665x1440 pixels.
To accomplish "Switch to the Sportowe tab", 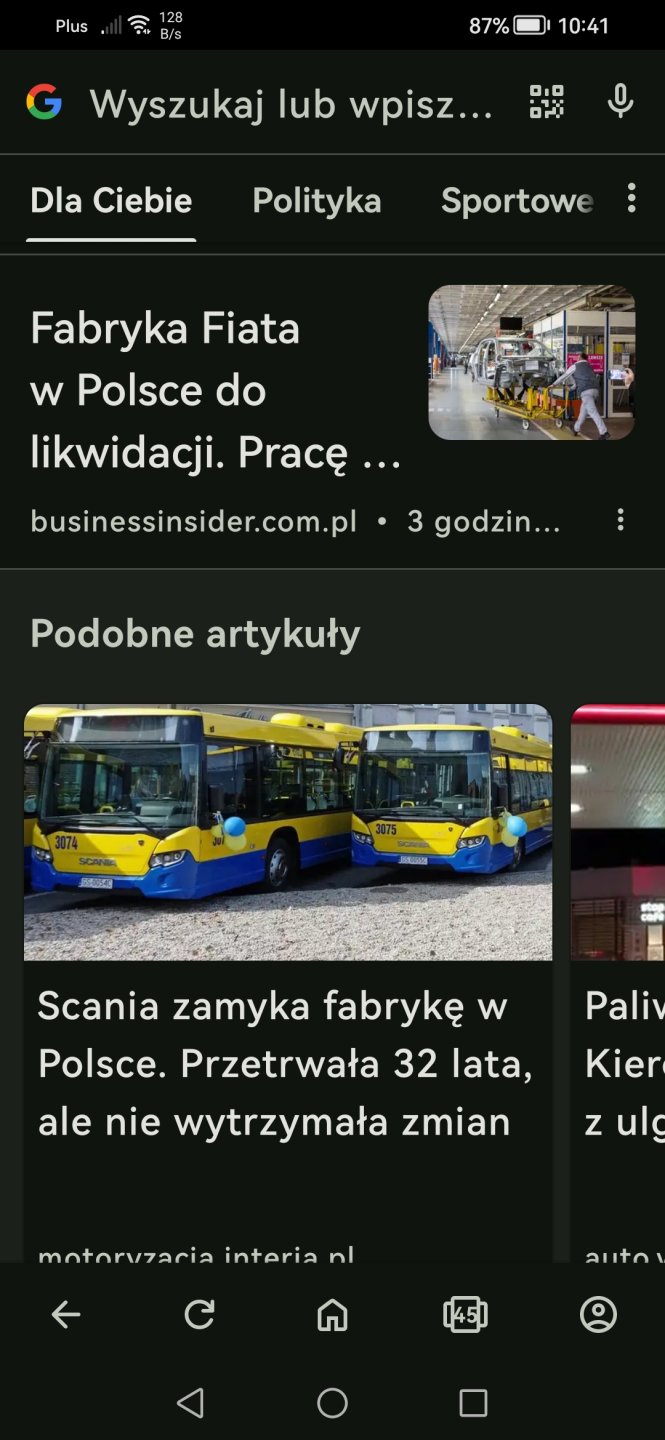I will pyautogui.click(x=517, y=201).
